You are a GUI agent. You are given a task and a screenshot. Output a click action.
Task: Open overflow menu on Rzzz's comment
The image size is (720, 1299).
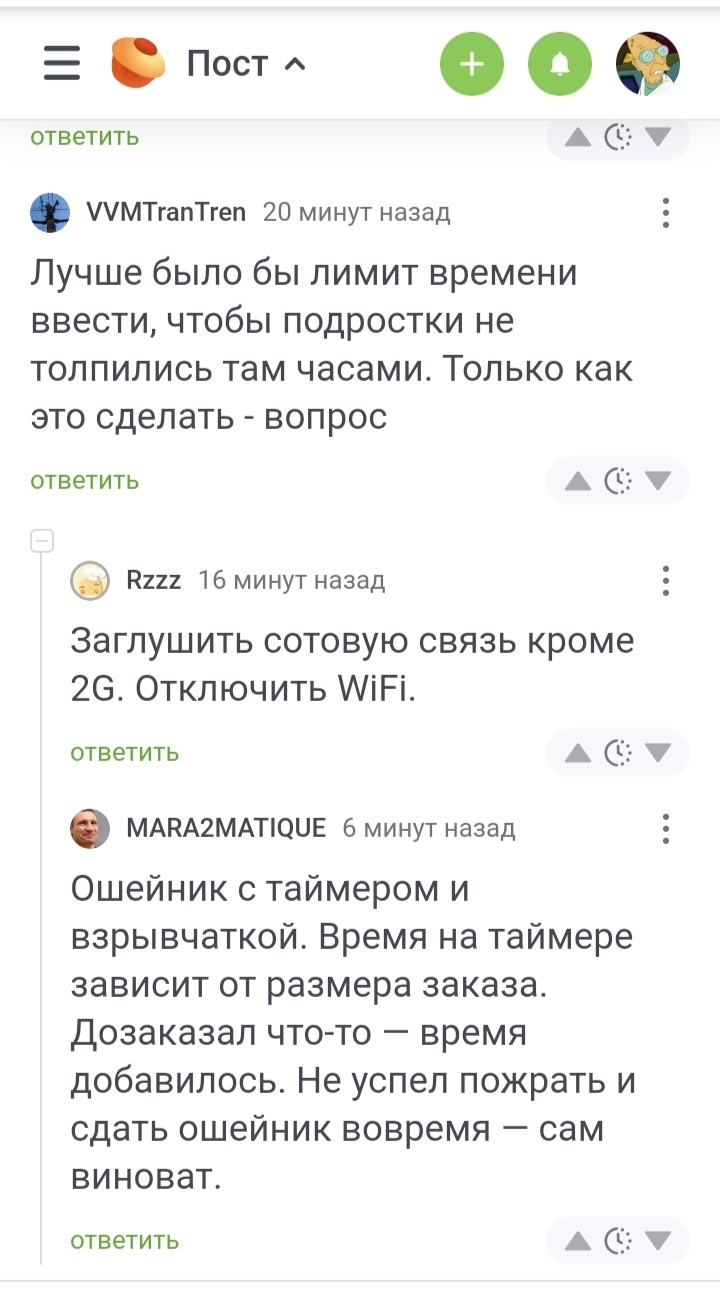(666, 581)
